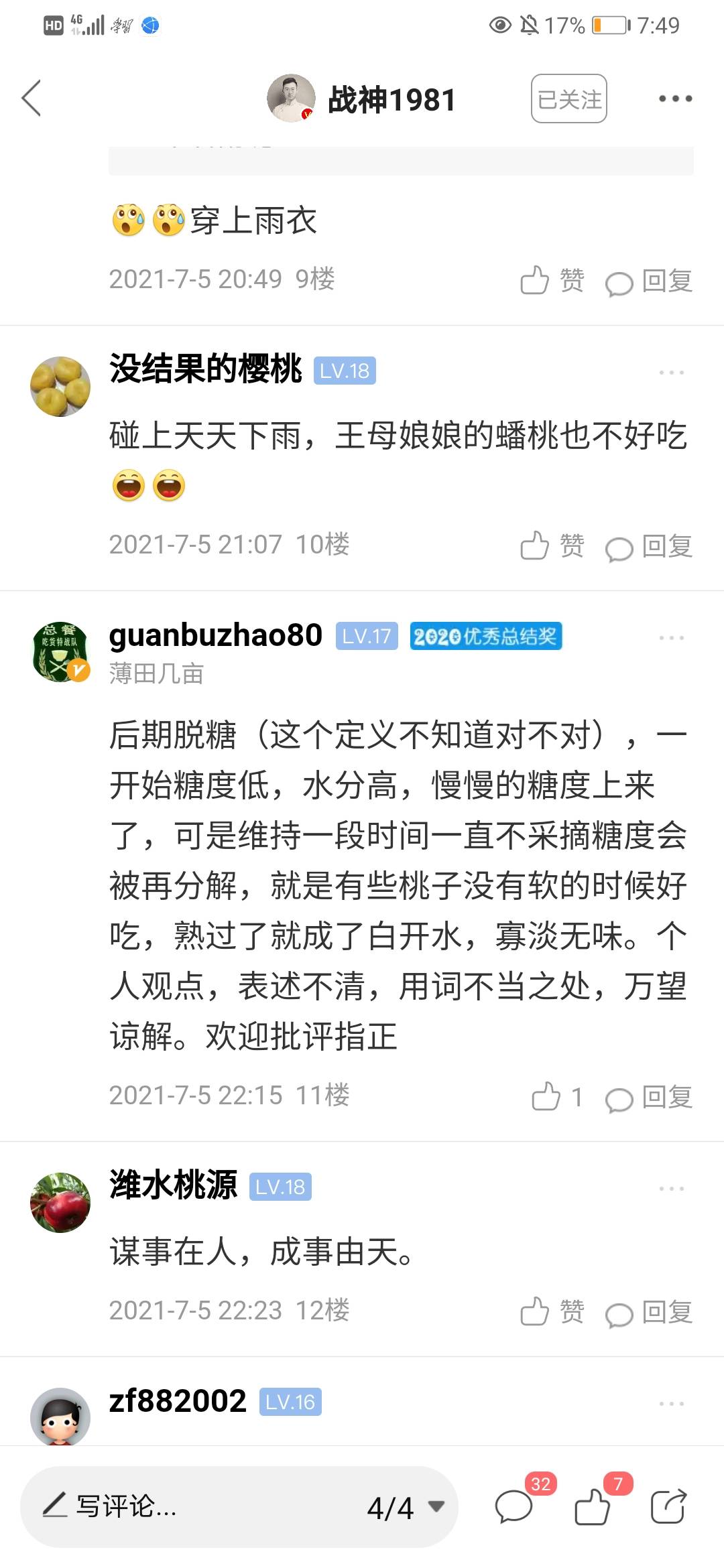The height and width of the screenshot is (1568, 724).
Task: Reply to 没结果的樱桃's comment
Action: pyautogui.click(x=649, y=546)
